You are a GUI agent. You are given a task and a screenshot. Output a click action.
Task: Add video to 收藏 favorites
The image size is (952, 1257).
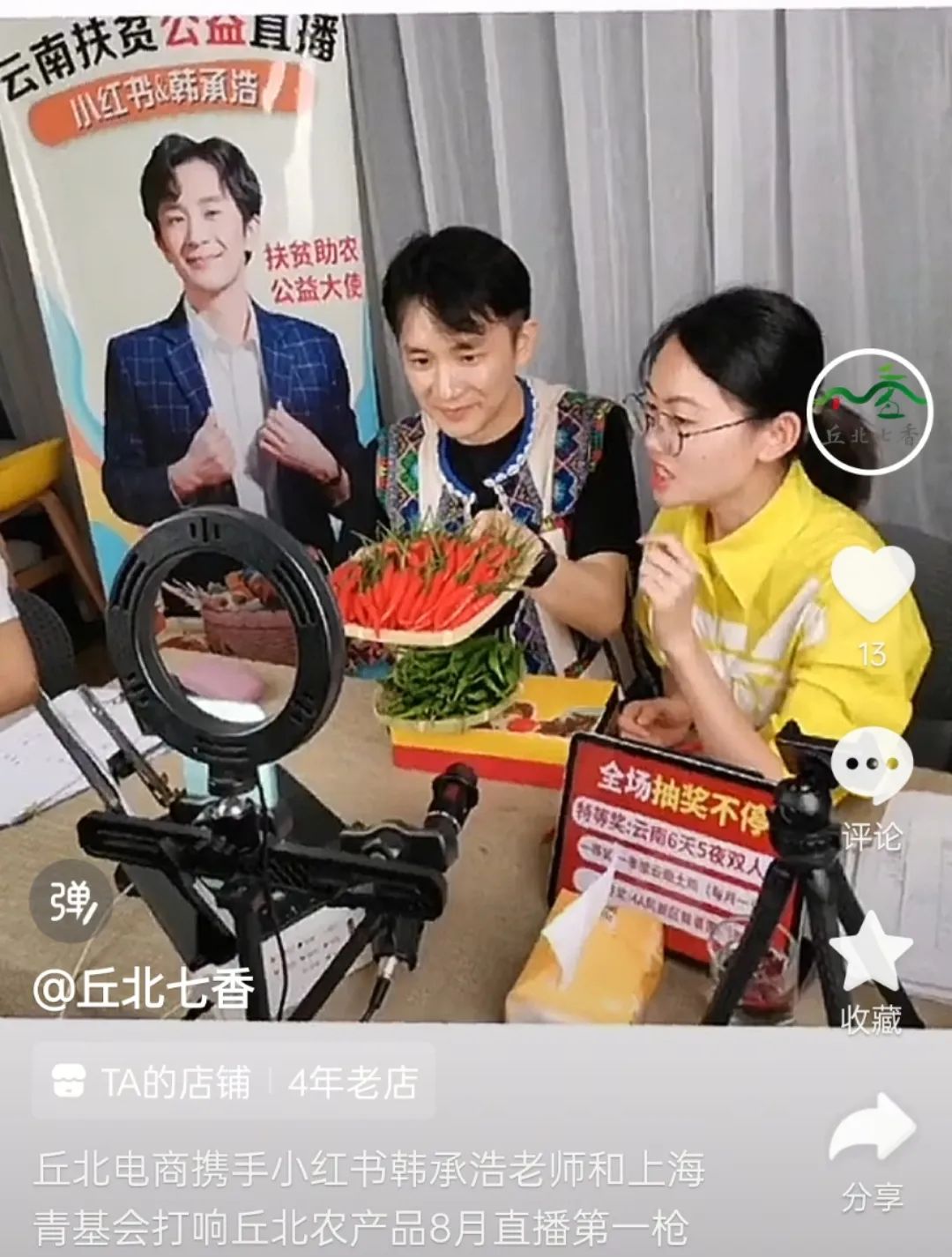click(871, 954)
